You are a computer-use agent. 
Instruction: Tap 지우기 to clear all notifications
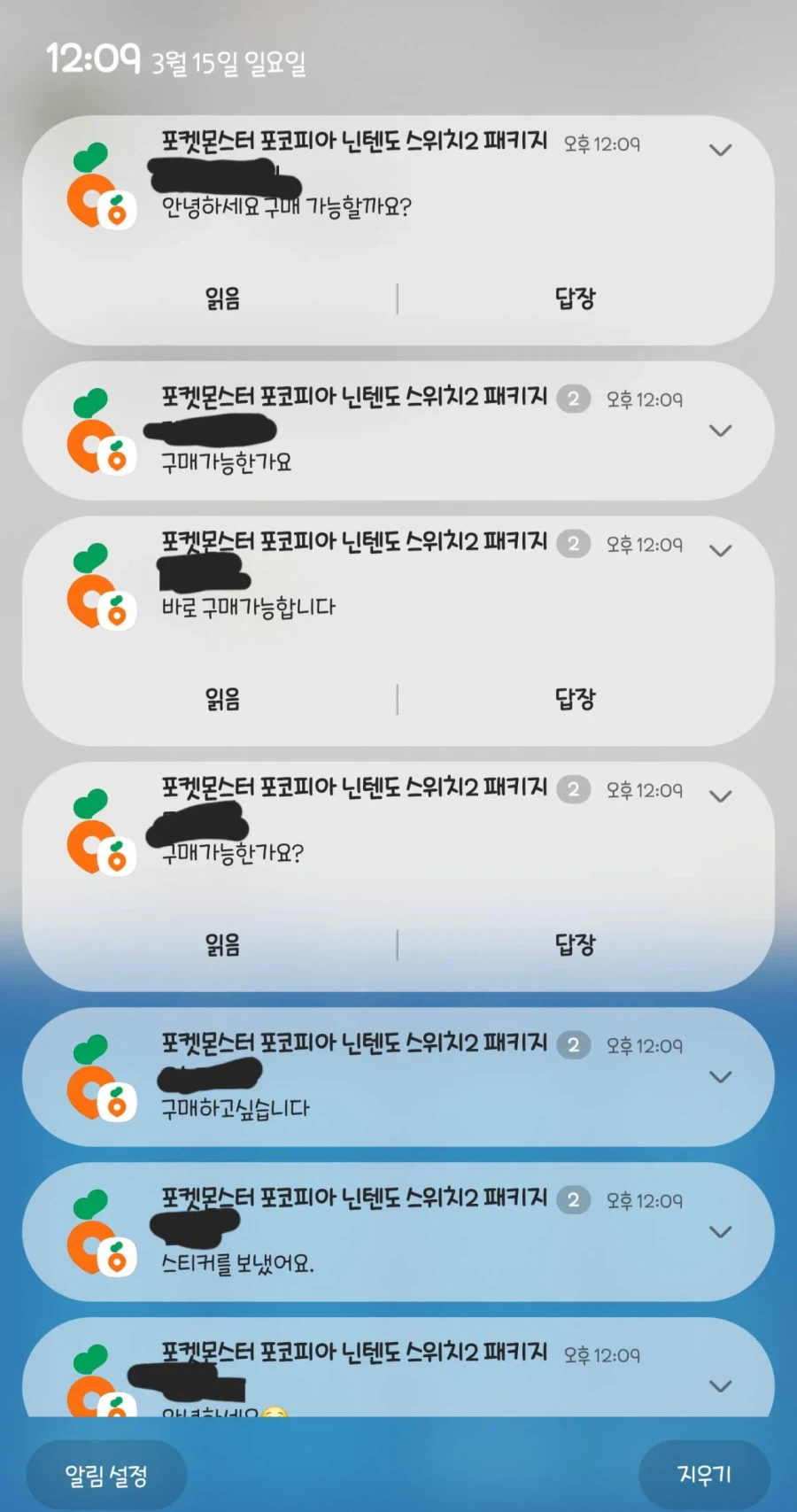coord(706,1473)
